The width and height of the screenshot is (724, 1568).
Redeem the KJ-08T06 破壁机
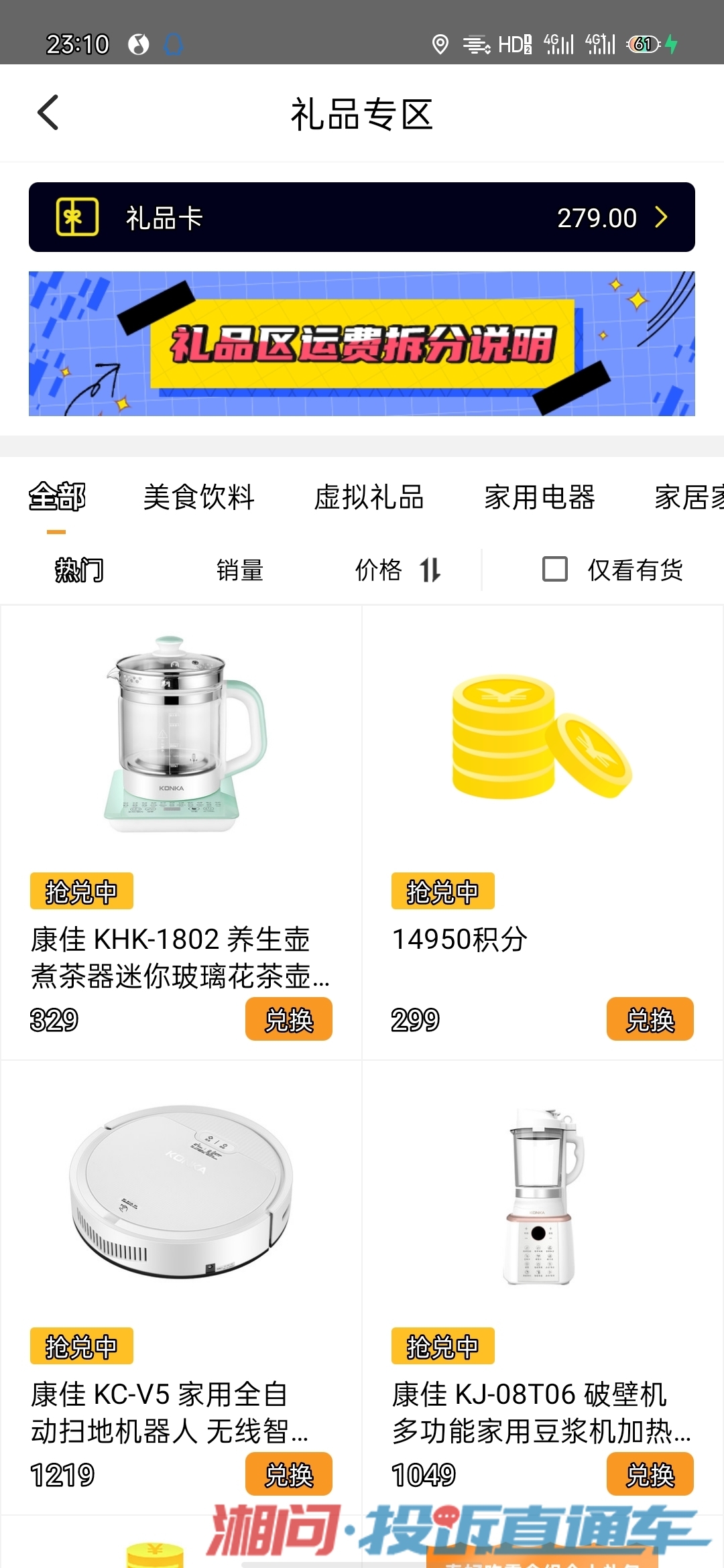[650, 1474]
